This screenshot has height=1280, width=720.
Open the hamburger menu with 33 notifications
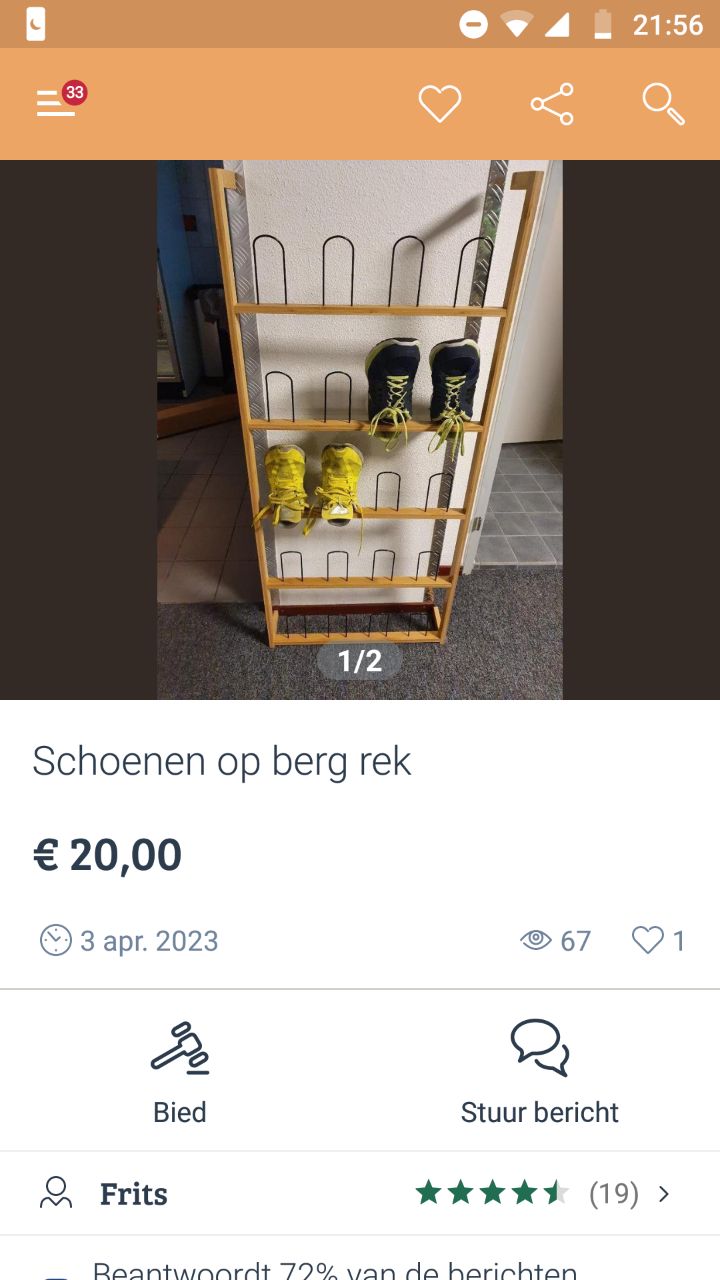pyautogui.click(x=58, y=102)
